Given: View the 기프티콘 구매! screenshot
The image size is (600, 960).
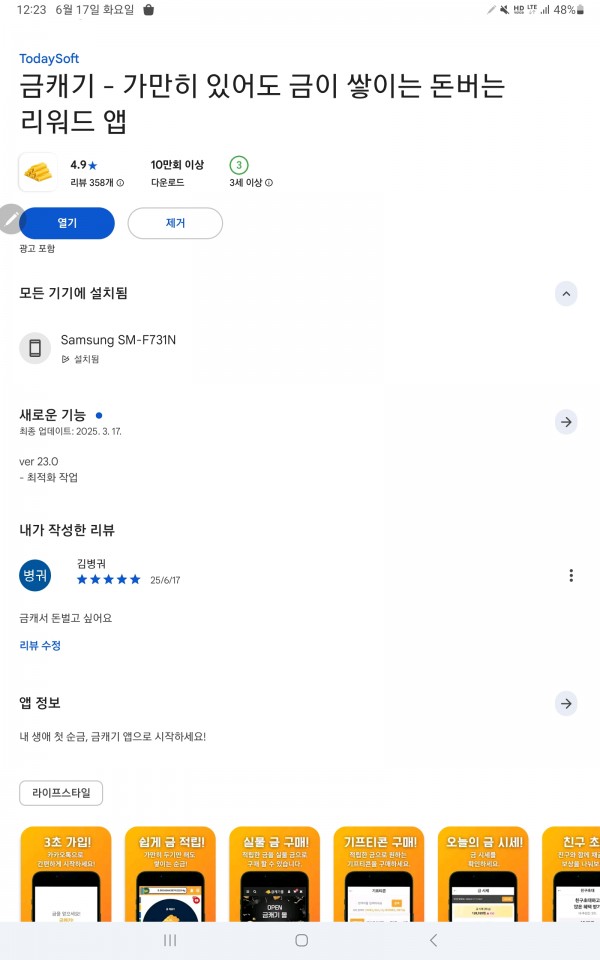Looking at the screenshot, I should (x=379, y=874).
